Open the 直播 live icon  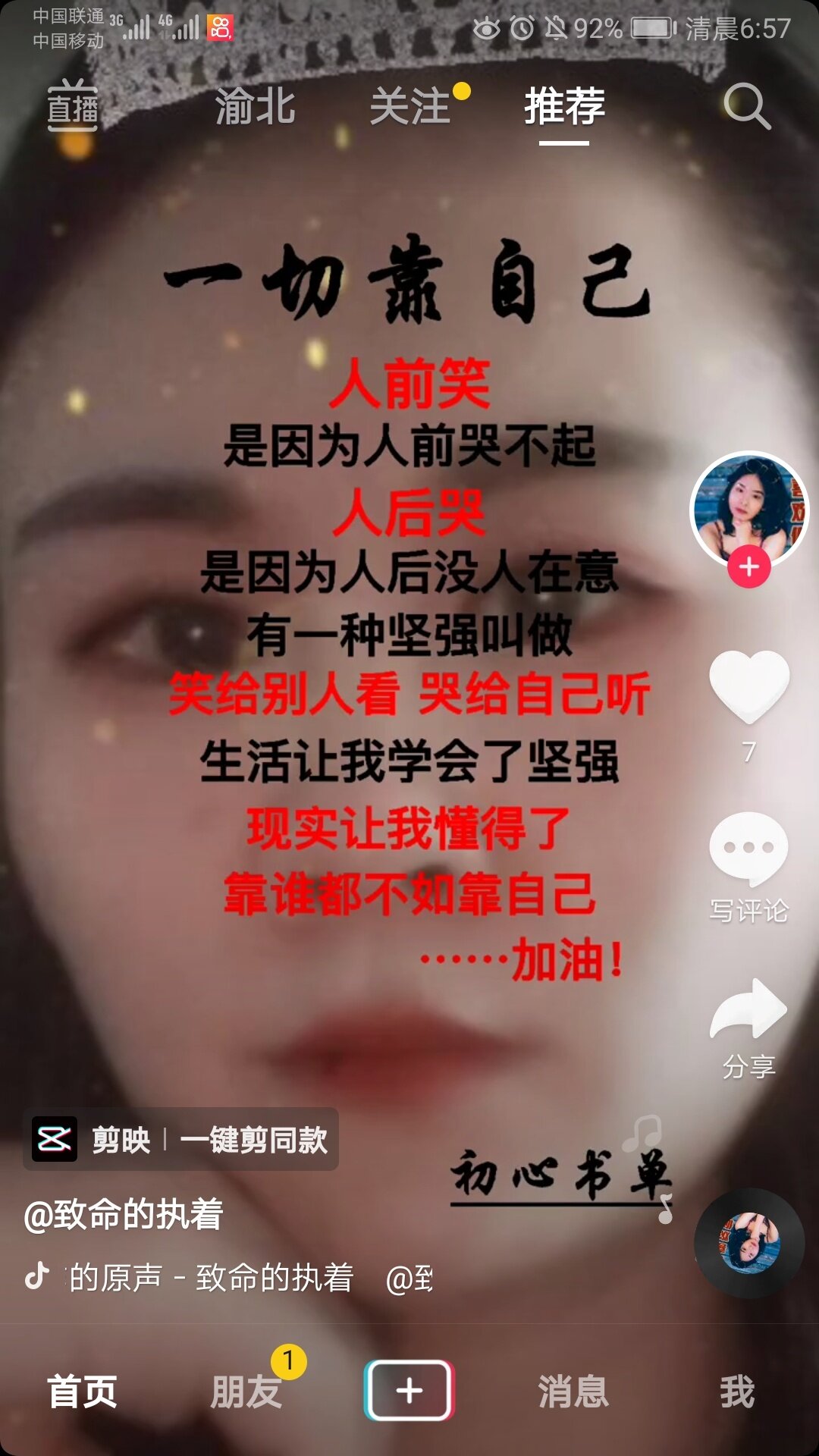pyautogui.click(x=73, y=106)
